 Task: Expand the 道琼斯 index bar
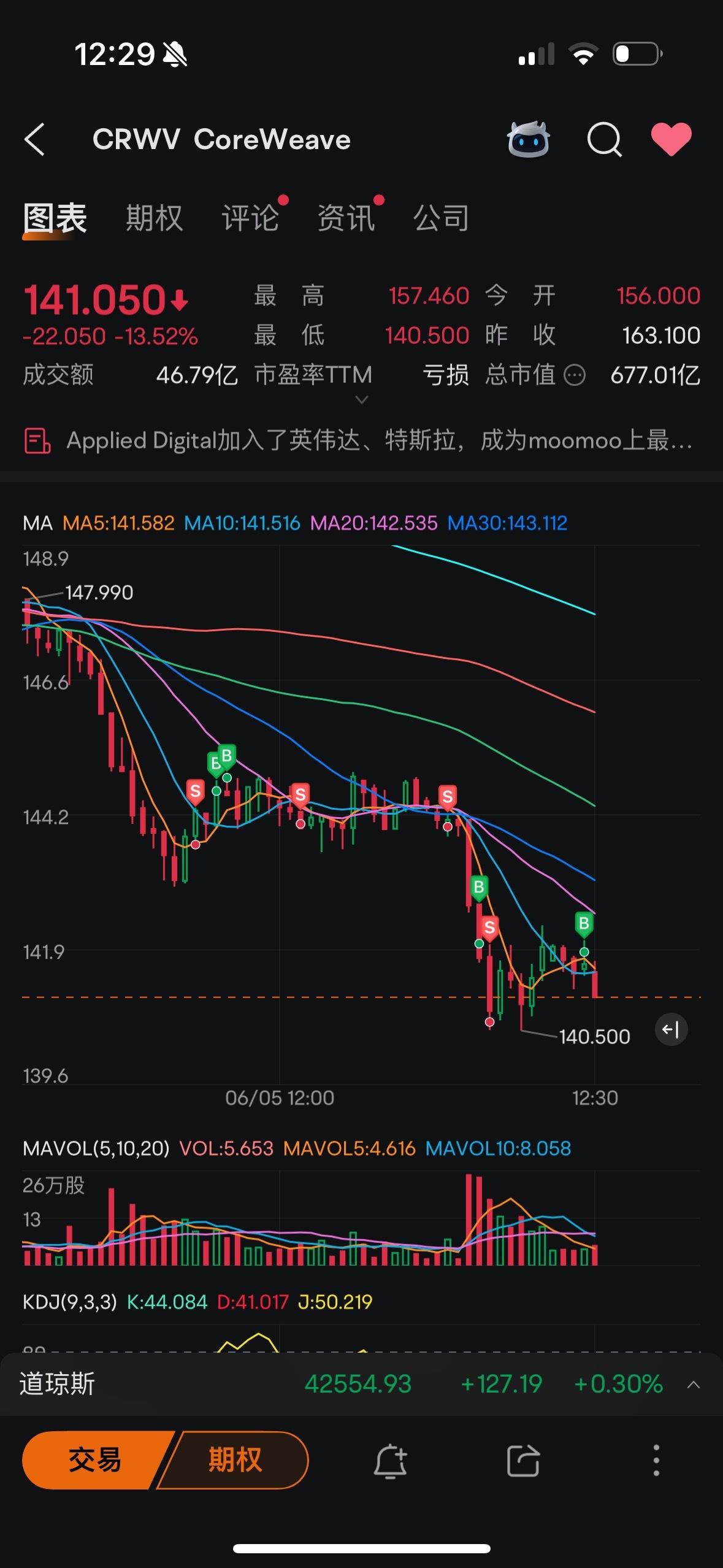pyautogui.click(x=694, y=1385)
